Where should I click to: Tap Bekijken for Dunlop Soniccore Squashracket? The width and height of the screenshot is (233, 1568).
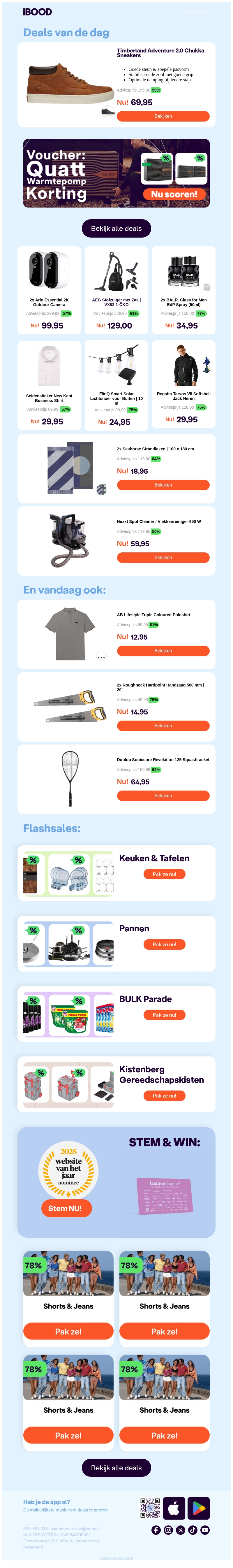point(163,796)
